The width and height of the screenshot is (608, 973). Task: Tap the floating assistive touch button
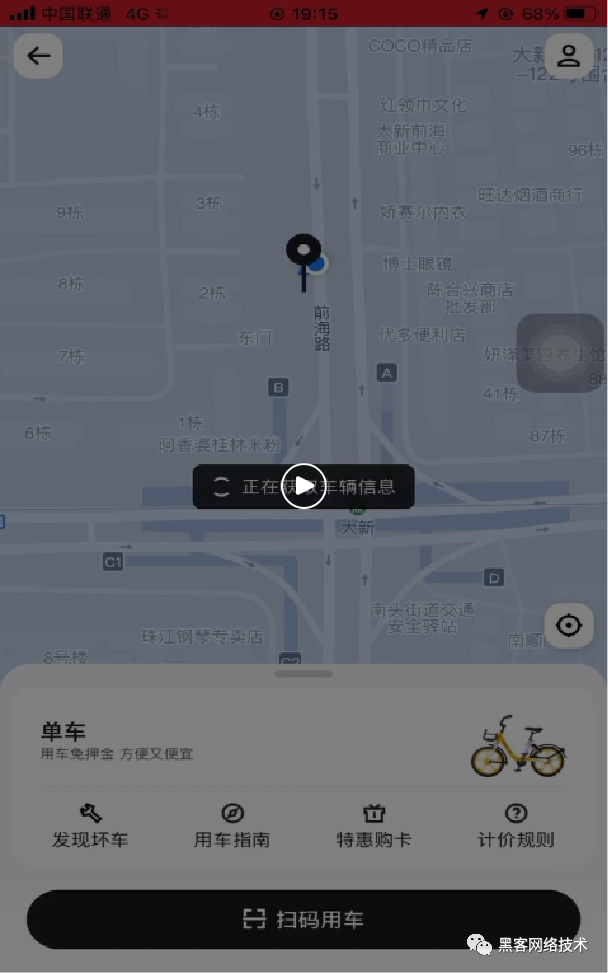559,353
